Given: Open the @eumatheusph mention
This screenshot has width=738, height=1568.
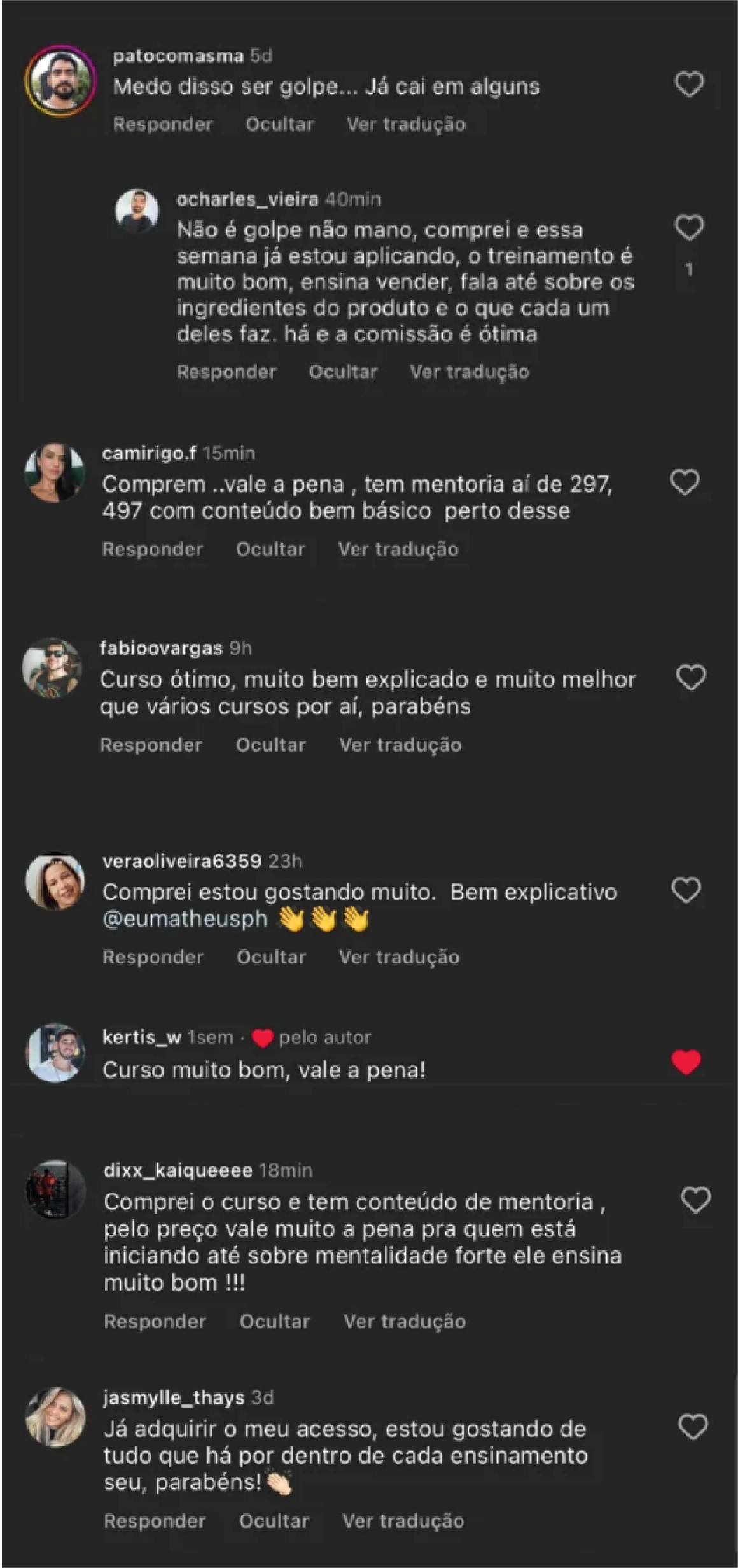Looking at the screenshot, I should pyautogui.click(x=185, y=919).
